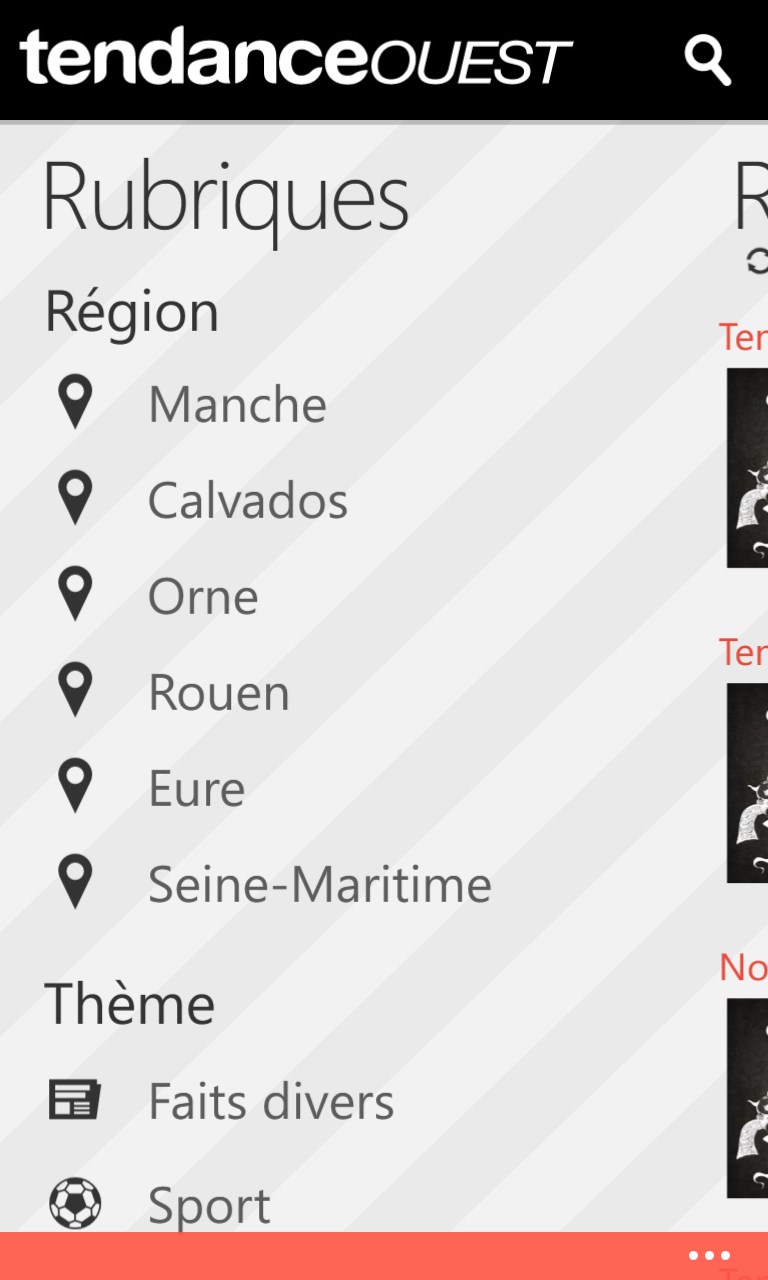Image resolution: width=768 pixels, height=1280 pixels.
Task: Open Rouen news section
Action: coord(218,693)
